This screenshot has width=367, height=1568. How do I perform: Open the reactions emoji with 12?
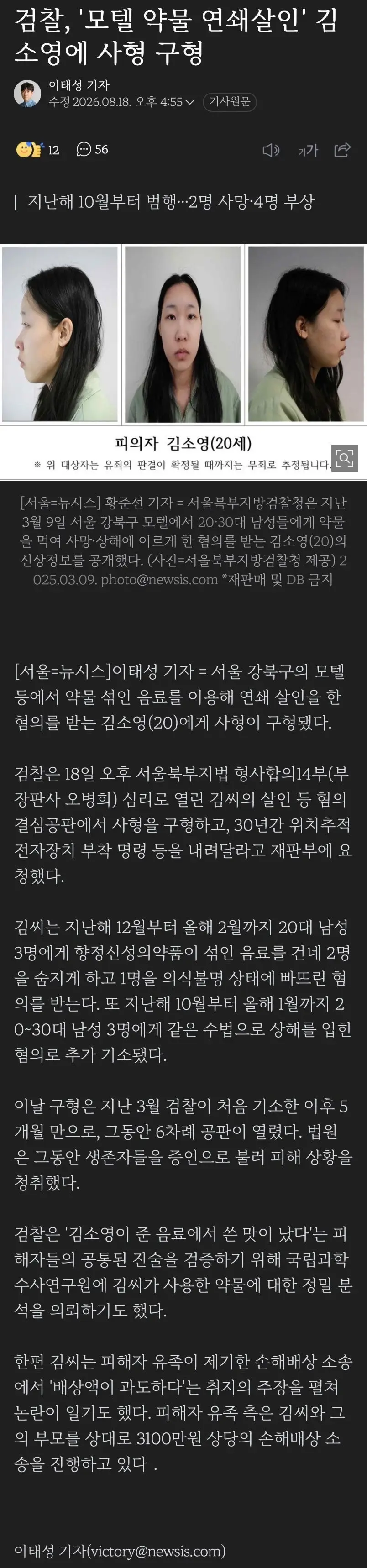37,150
